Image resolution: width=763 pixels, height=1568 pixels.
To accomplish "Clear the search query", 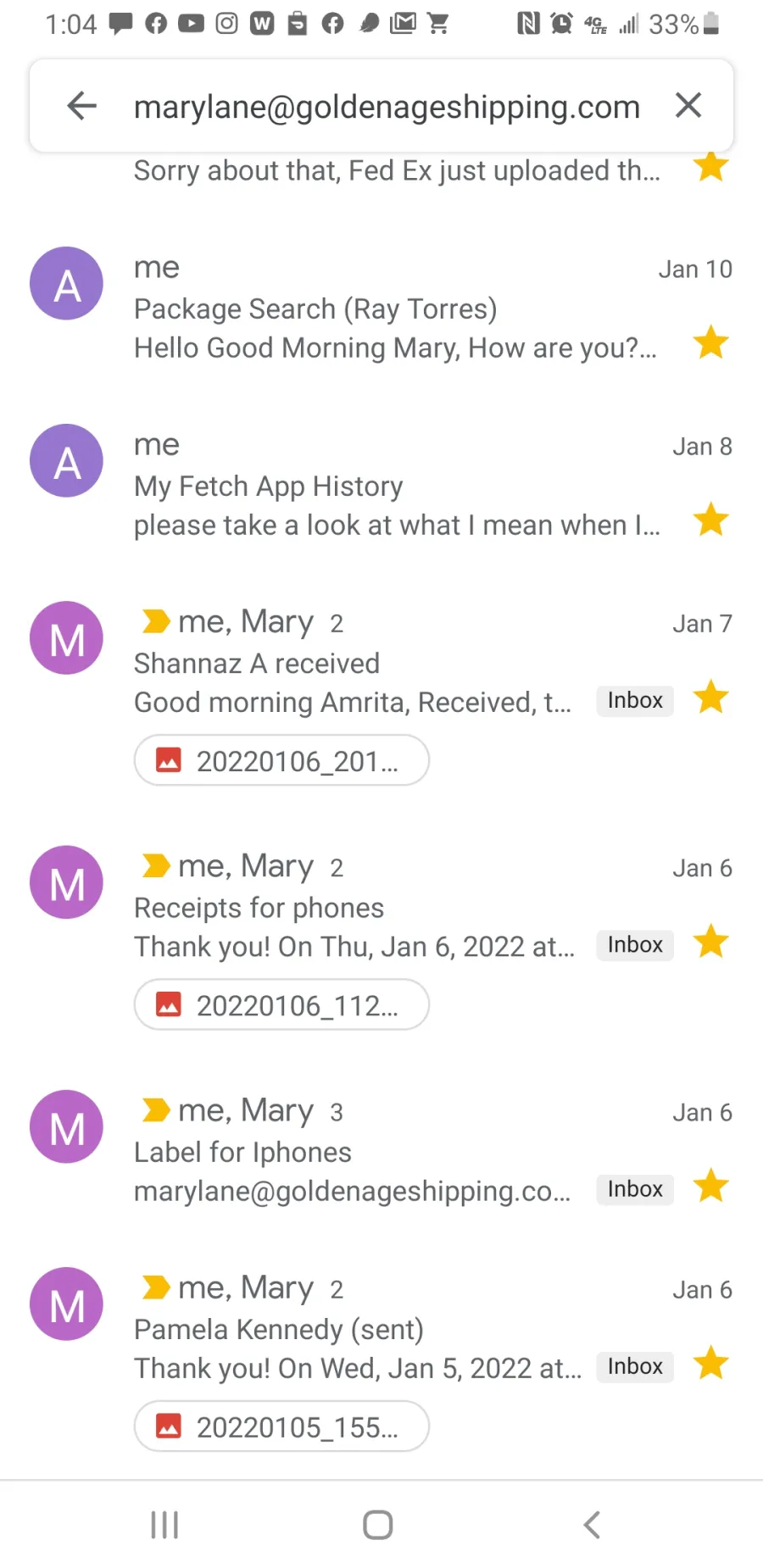I will [688, 106].
